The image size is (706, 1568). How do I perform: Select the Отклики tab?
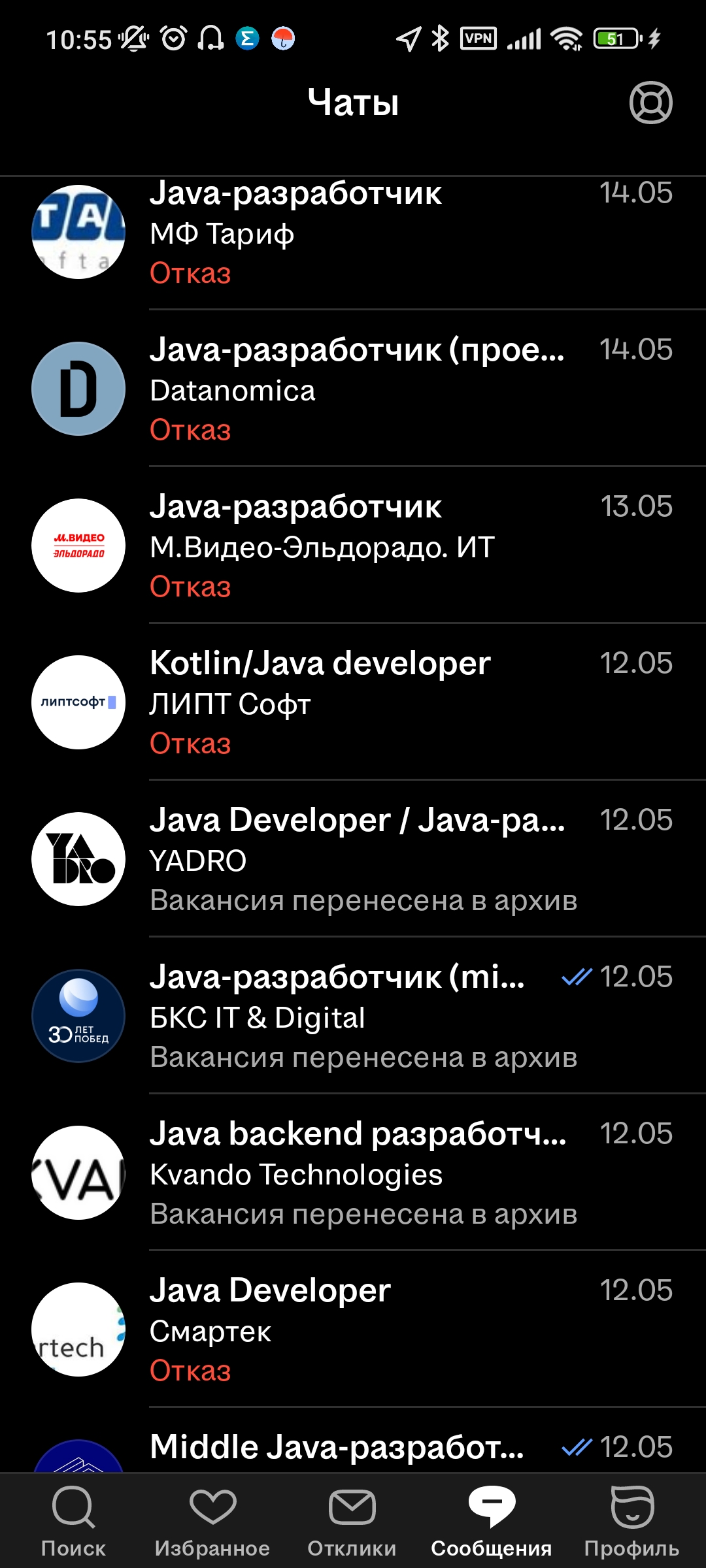click(352, 1520)
